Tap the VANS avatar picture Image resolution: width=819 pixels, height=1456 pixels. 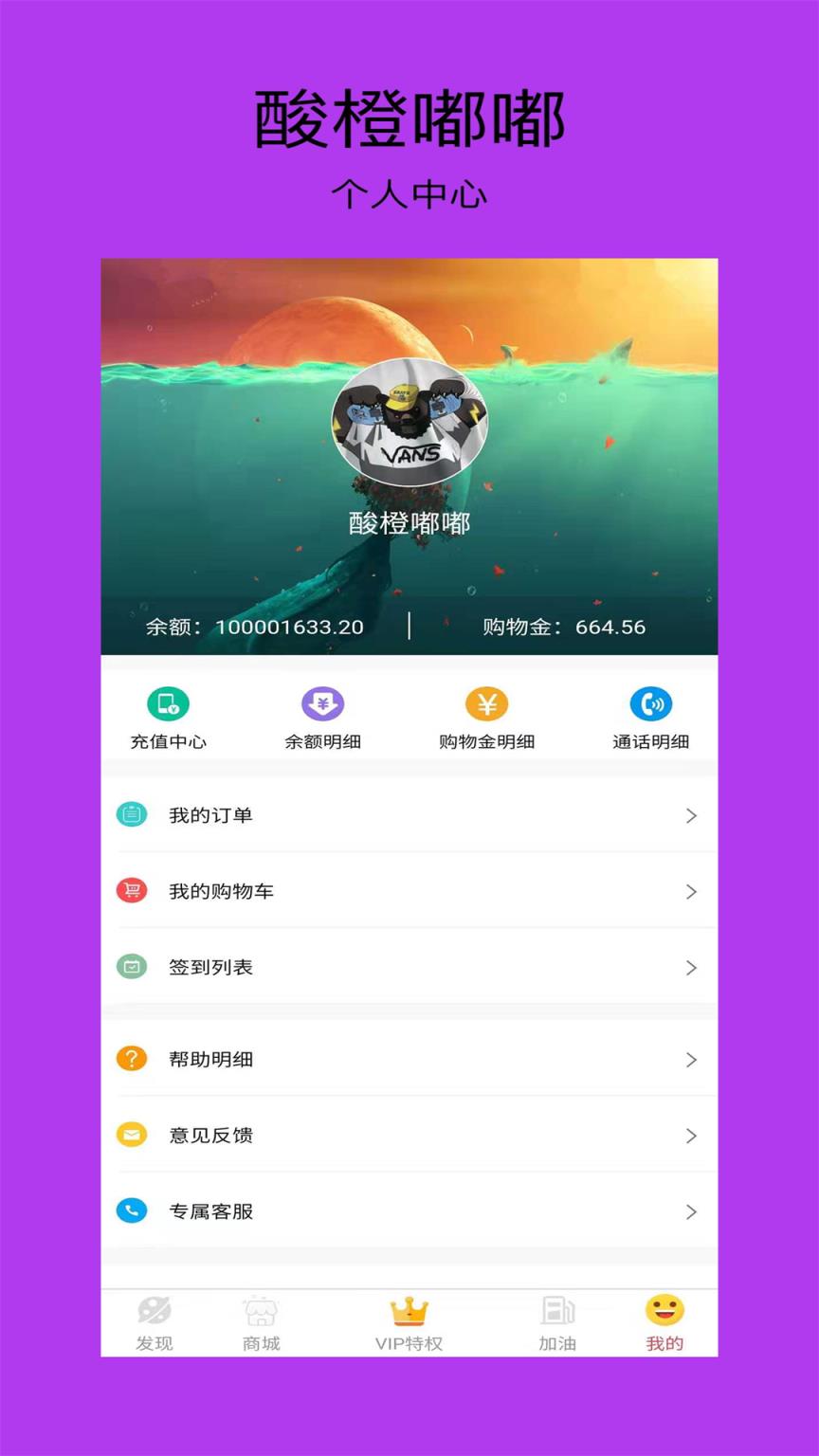coord(409,425)
